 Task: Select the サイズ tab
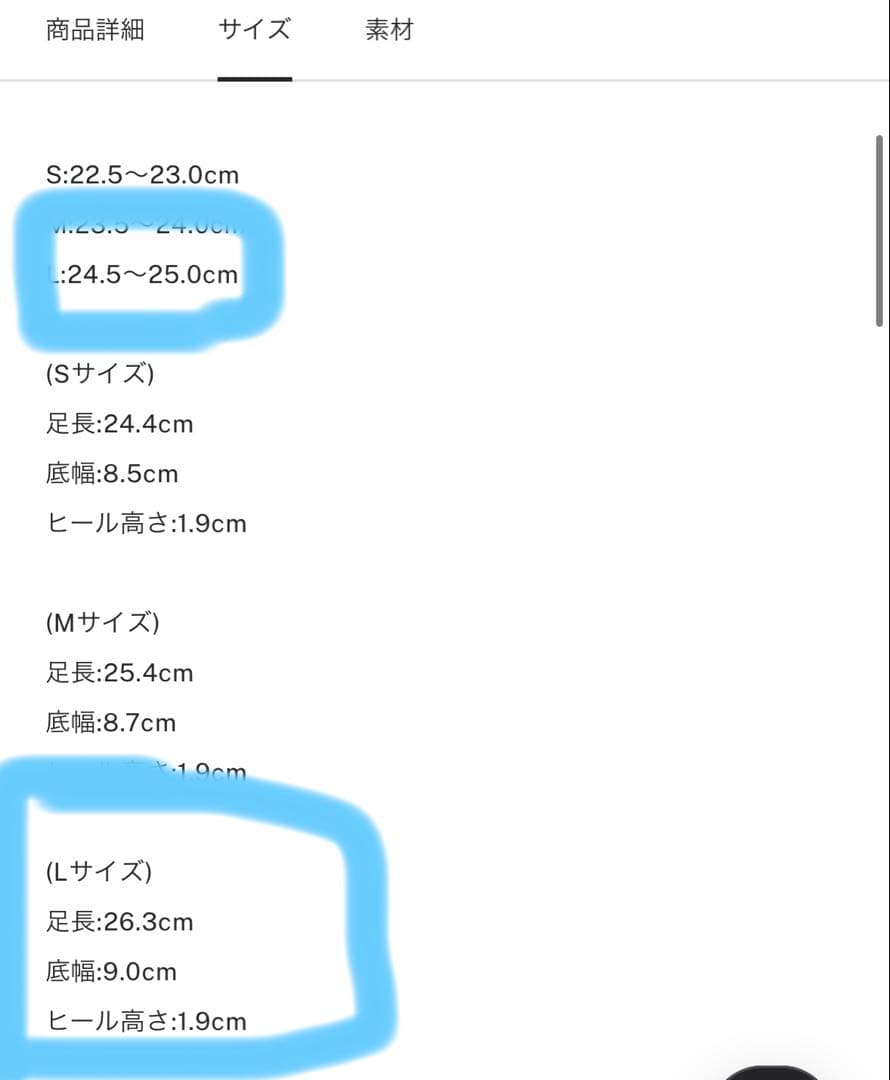click(255, 30)
